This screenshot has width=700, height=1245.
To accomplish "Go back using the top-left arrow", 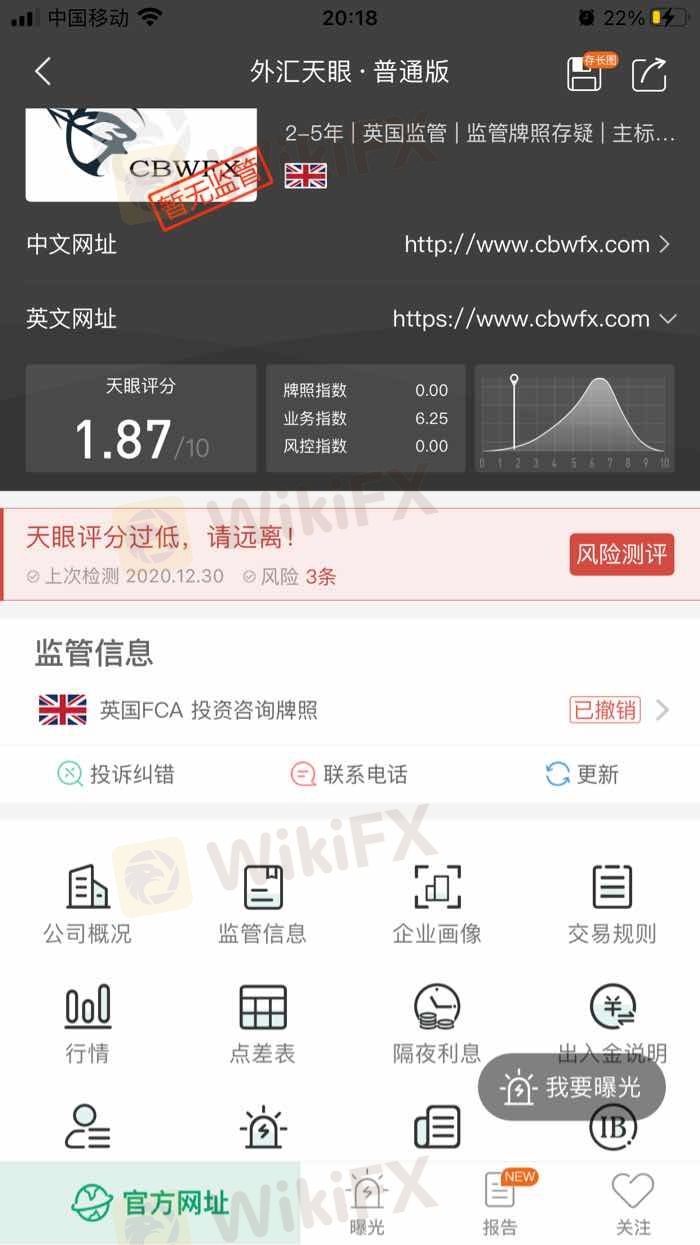I will [42, 72].
